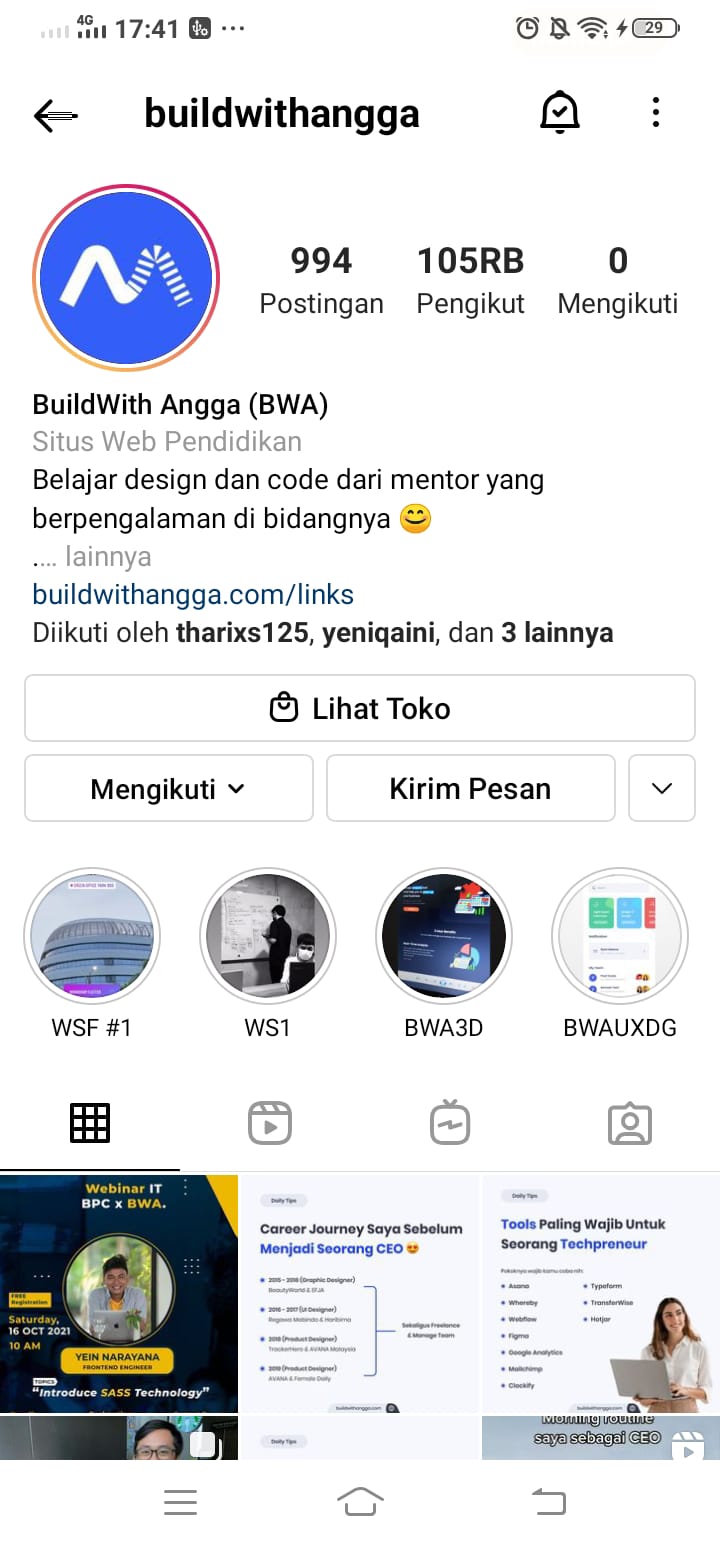Switch to the IGTV videos tab
The width and height of the screenshot is (720, 1544).
click(450, 1123)
